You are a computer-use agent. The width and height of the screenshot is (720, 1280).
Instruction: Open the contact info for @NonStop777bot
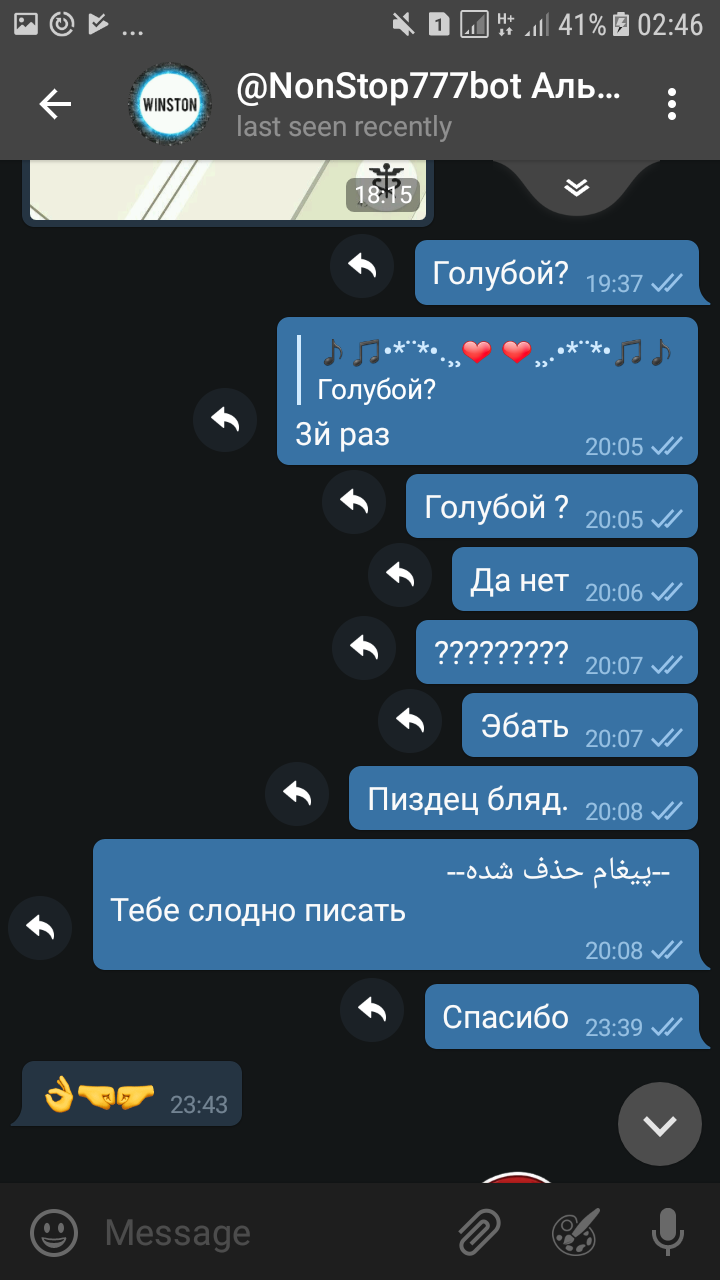pos(428,104)
